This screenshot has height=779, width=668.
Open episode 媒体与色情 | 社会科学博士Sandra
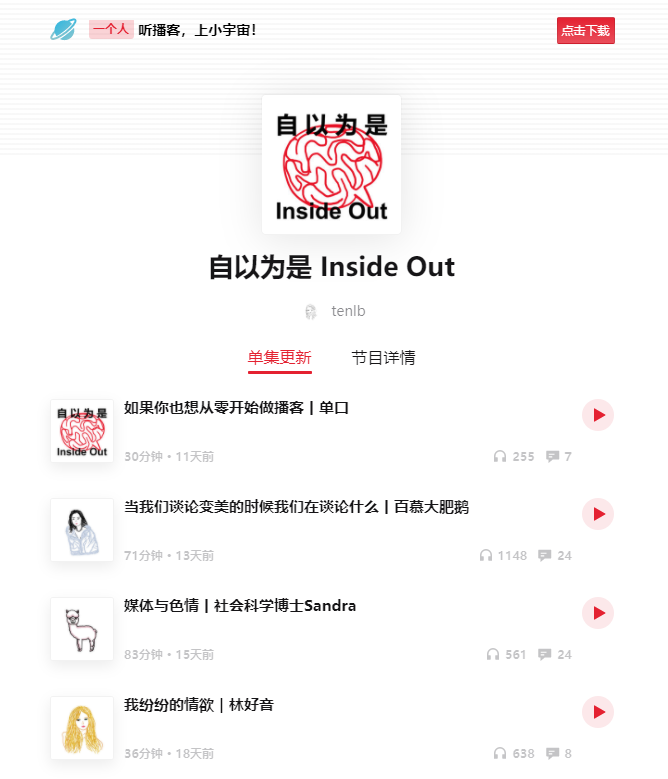[240, 606]
